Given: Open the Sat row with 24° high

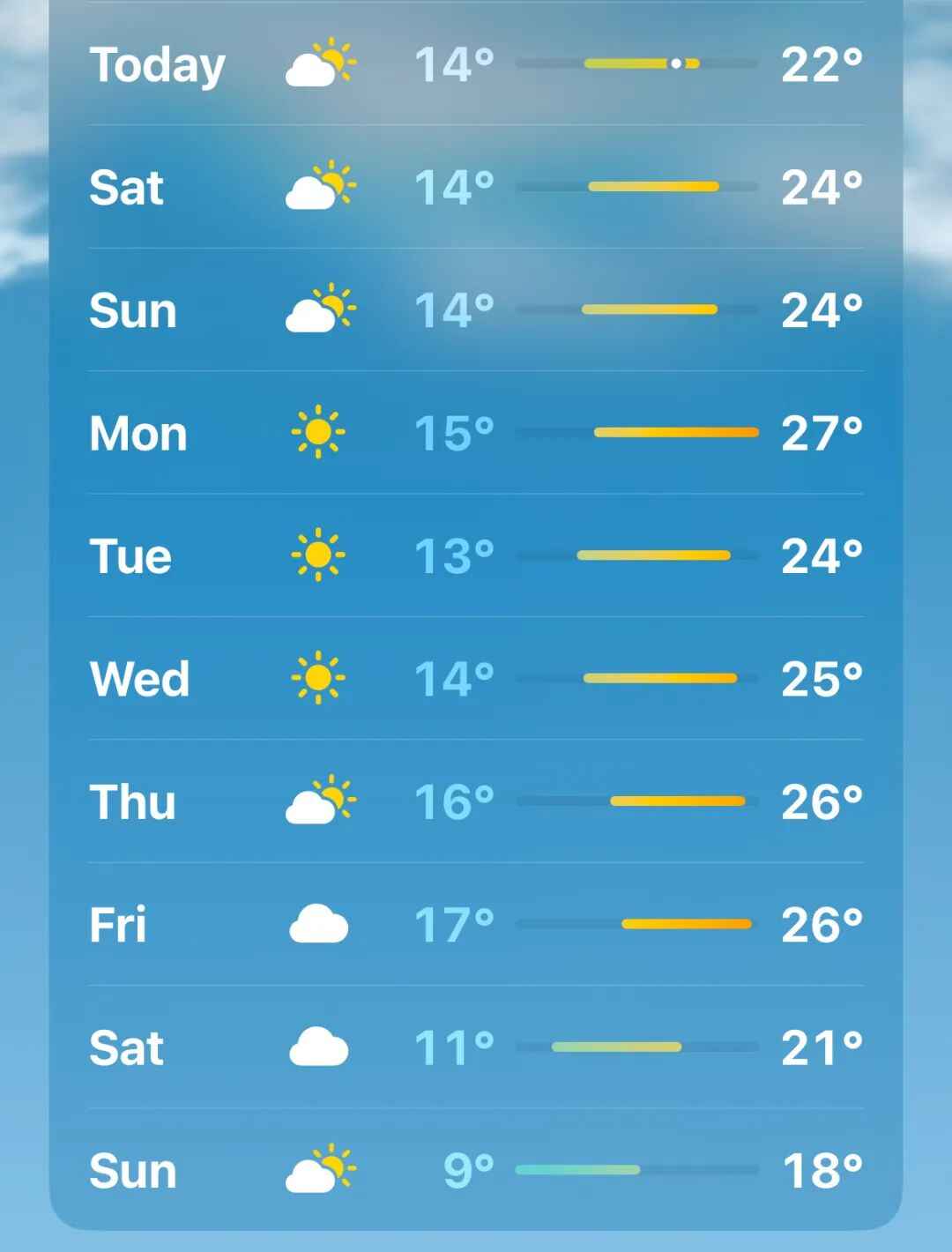Looking at the screenshot, I should tap(476, 187).
